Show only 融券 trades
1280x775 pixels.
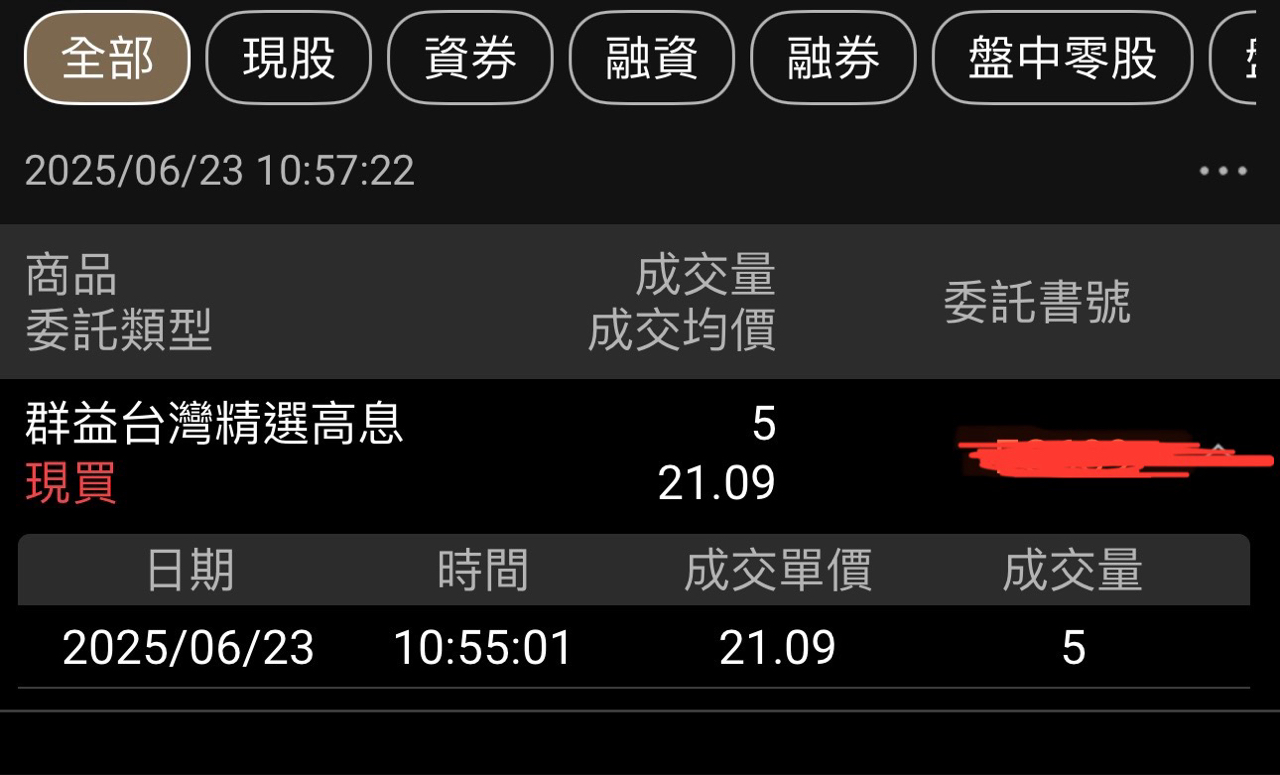tap(833, 58)
